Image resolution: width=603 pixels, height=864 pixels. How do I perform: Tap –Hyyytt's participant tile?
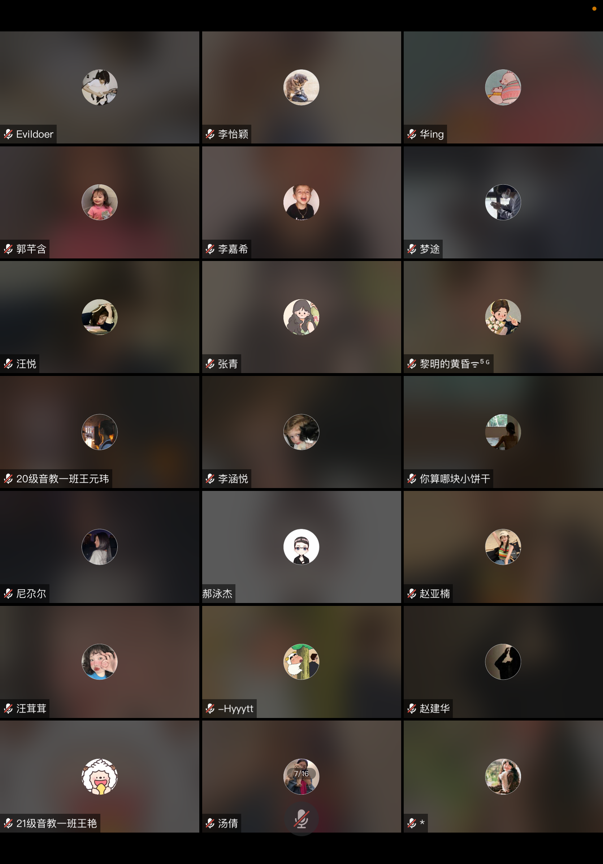point(301,662)
